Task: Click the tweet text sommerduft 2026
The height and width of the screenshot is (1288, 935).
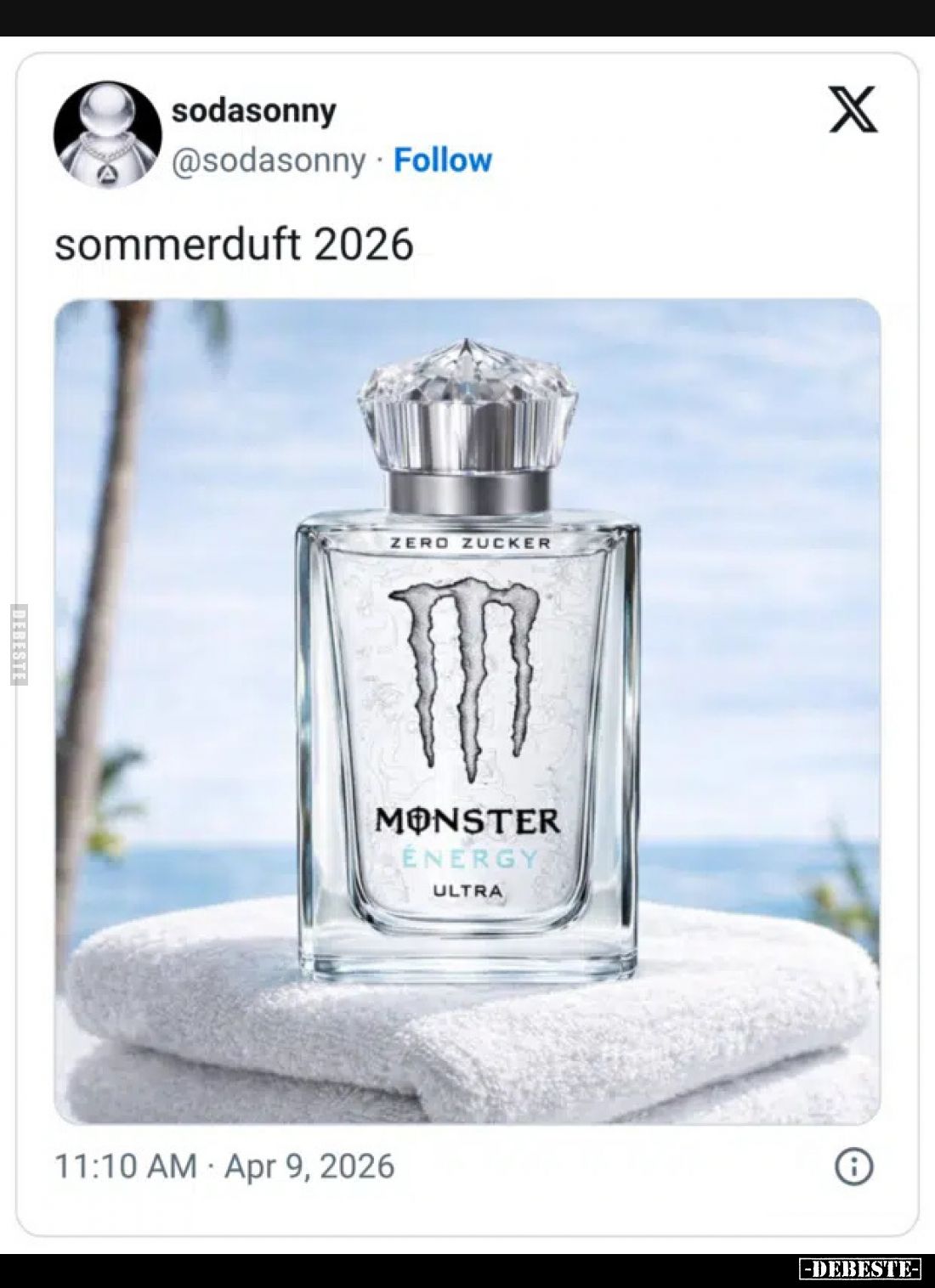Action: (x=234, y=244)
